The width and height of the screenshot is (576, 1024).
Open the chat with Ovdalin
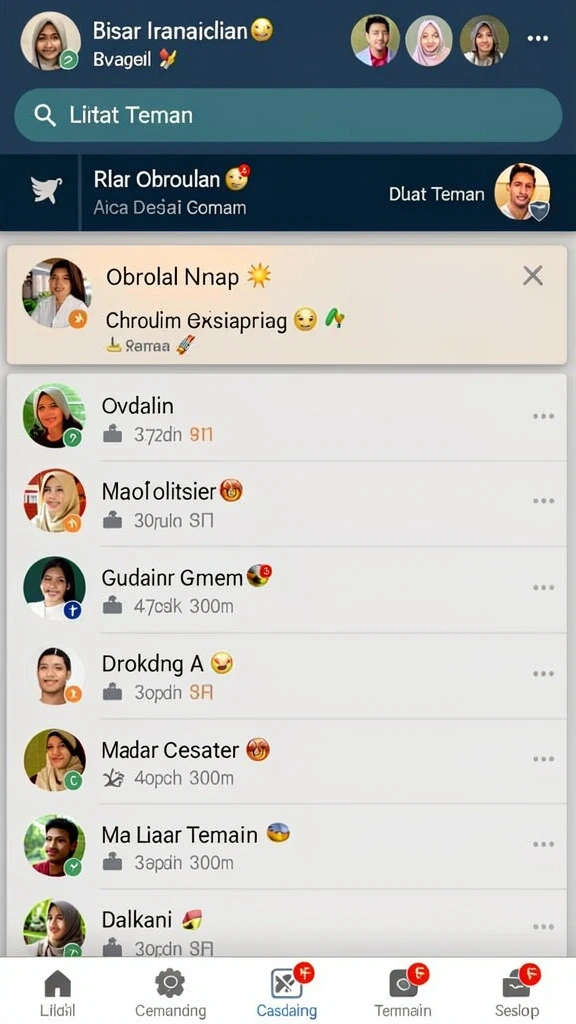pyautogui.click(x=287, y=417)
